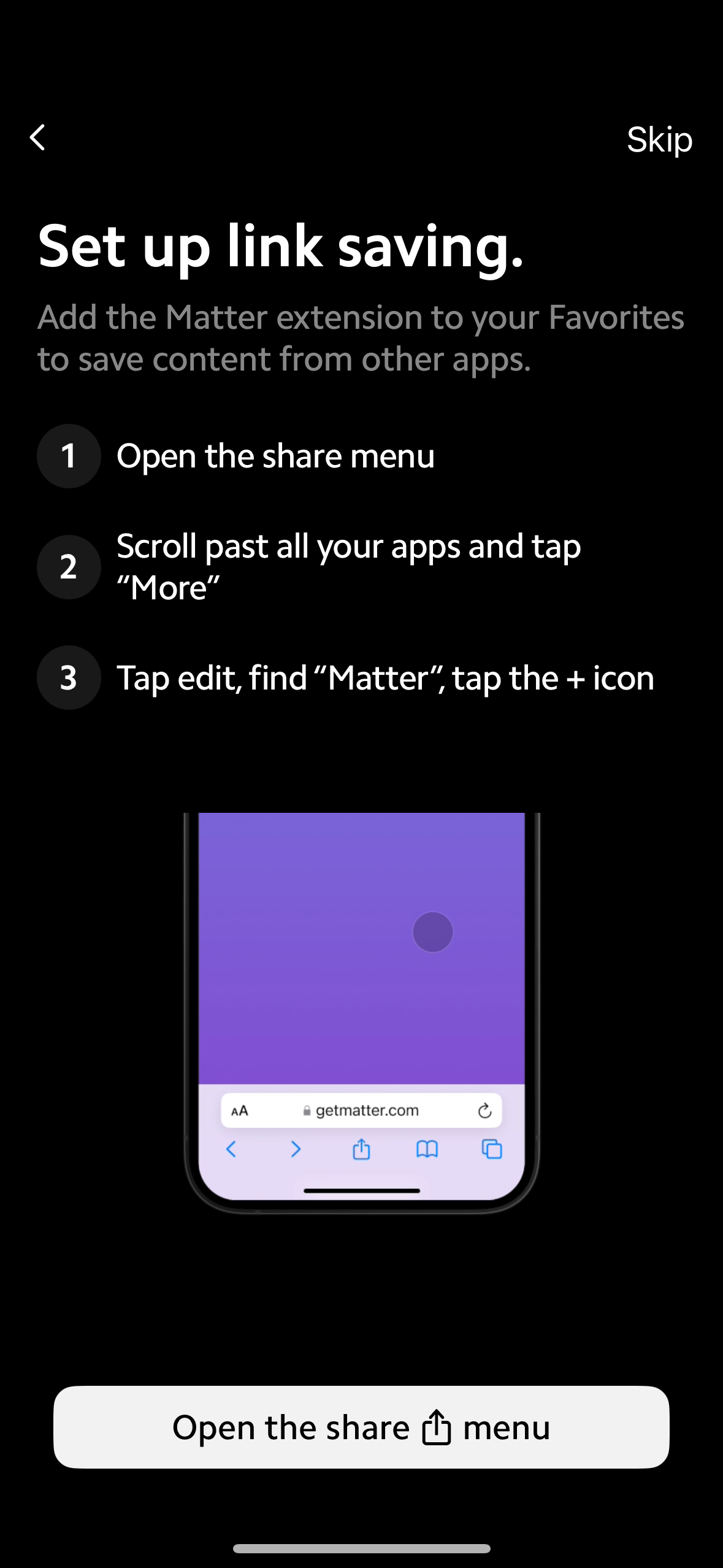Tap the Skip link
Screen dimensions: 723x1568
coord(659,139)
